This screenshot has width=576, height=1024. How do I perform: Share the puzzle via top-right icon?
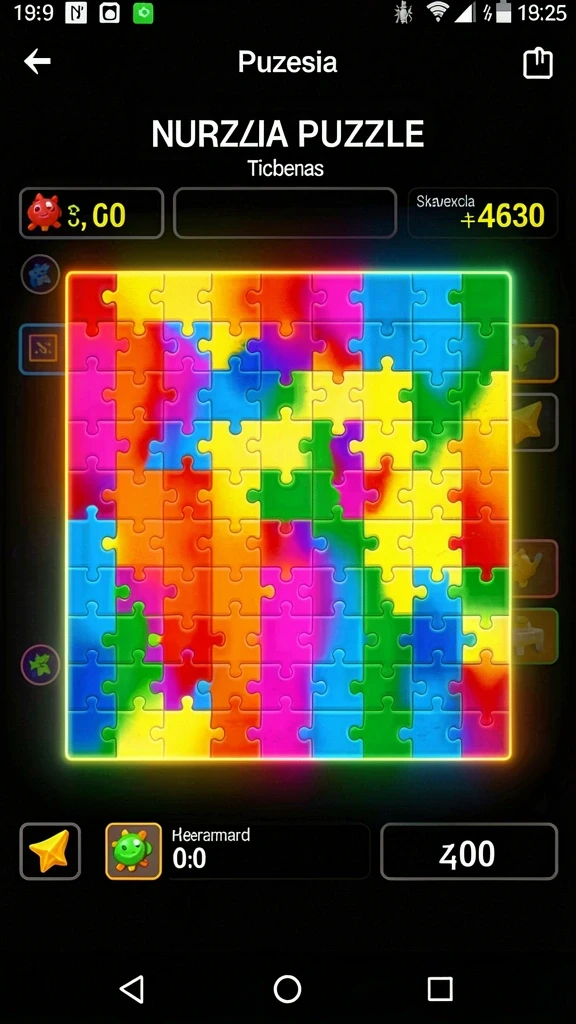point(537,63)
